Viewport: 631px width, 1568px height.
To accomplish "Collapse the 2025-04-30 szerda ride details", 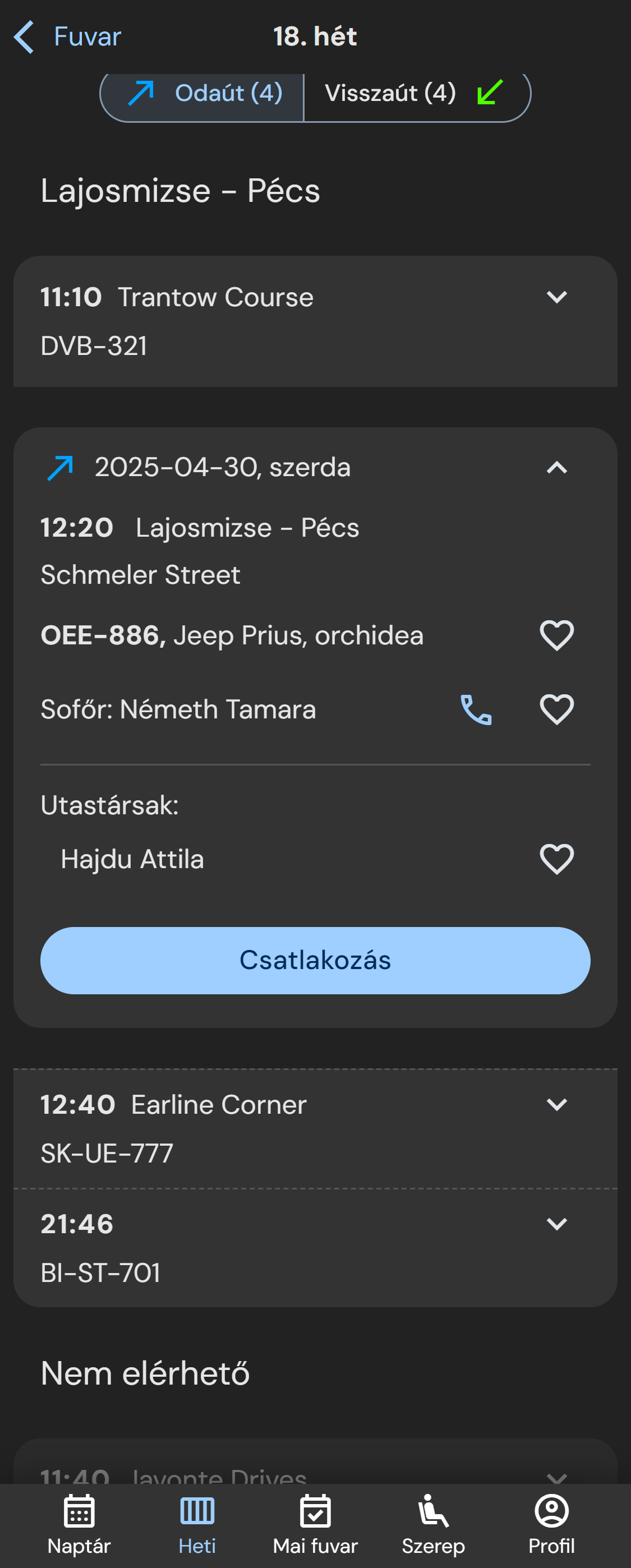I will pos(556,468).
